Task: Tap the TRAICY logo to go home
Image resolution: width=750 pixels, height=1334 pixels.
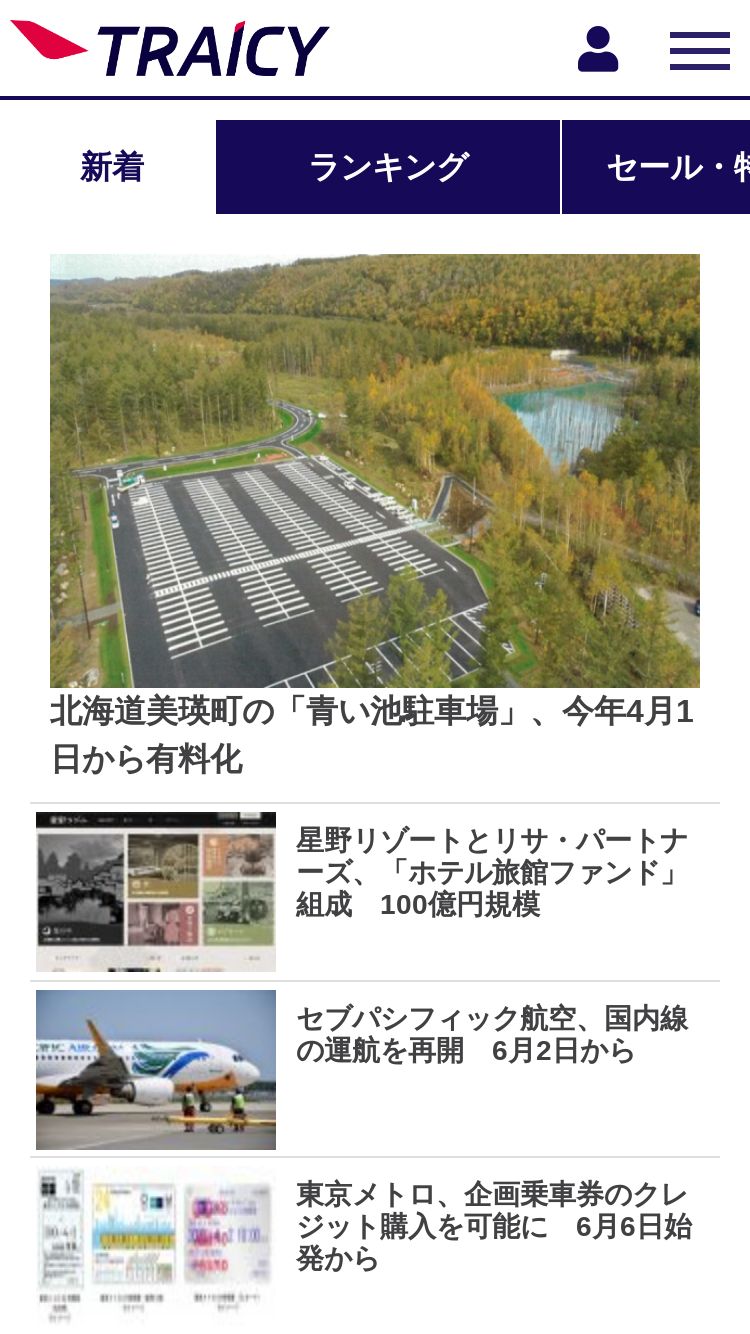Action: tap(170, 48)
